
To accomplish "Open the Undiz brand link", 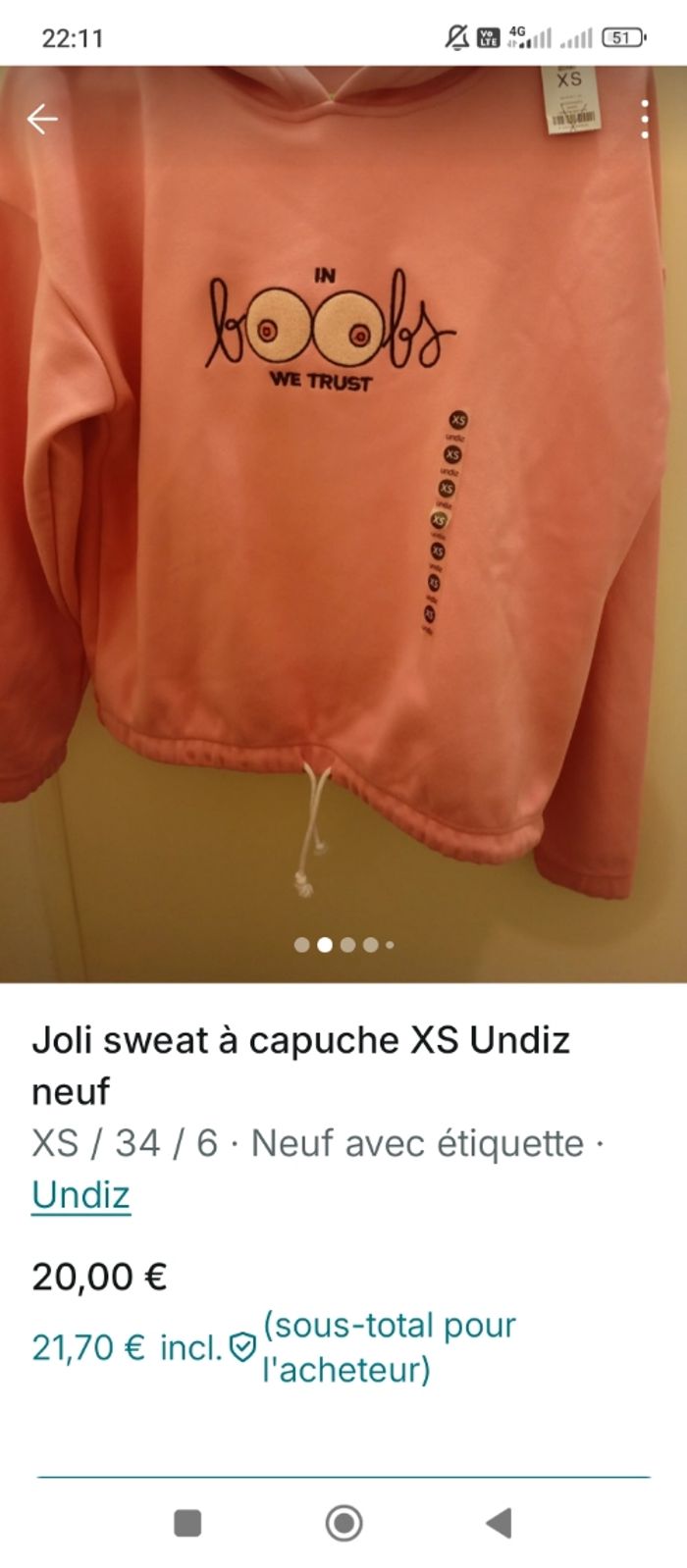I will 80,1194.
